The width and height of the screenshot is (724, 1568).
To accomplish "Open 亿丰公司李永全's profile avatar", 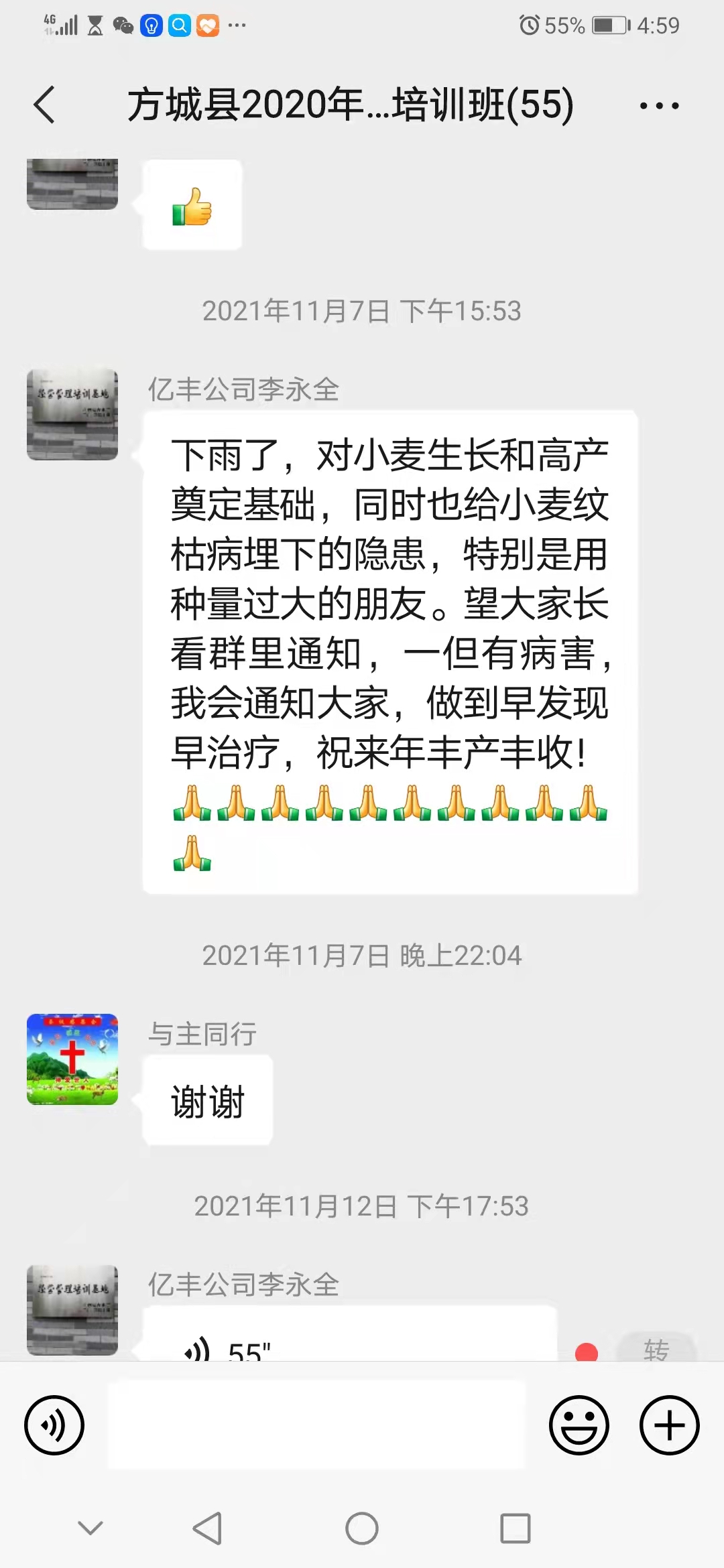I will tap(72, 413).
